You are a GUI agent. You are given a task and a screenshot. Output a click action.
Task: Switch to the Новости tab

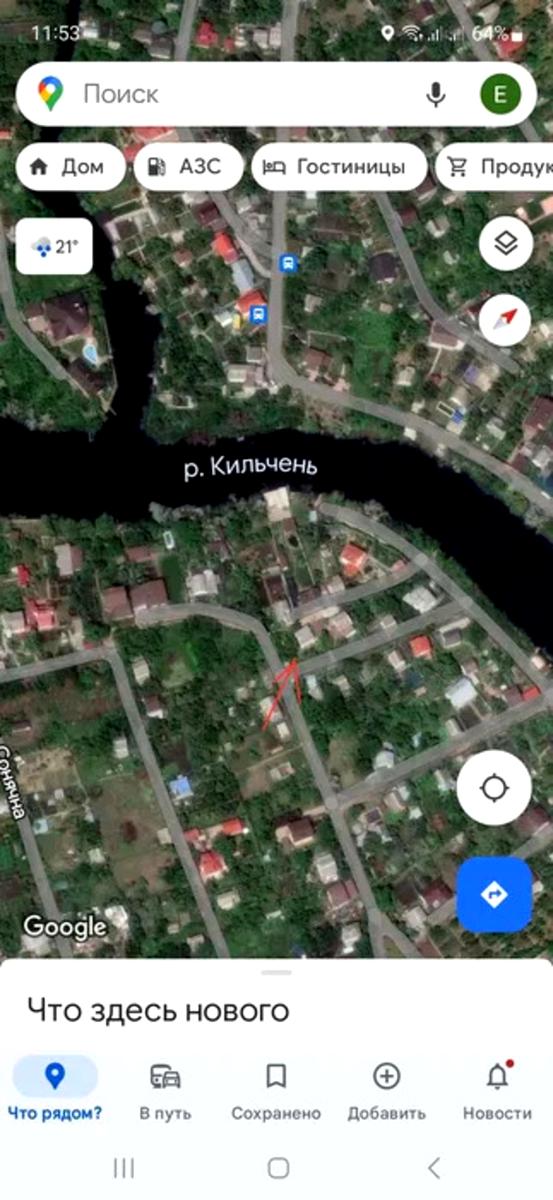(x=497, y=1090)
